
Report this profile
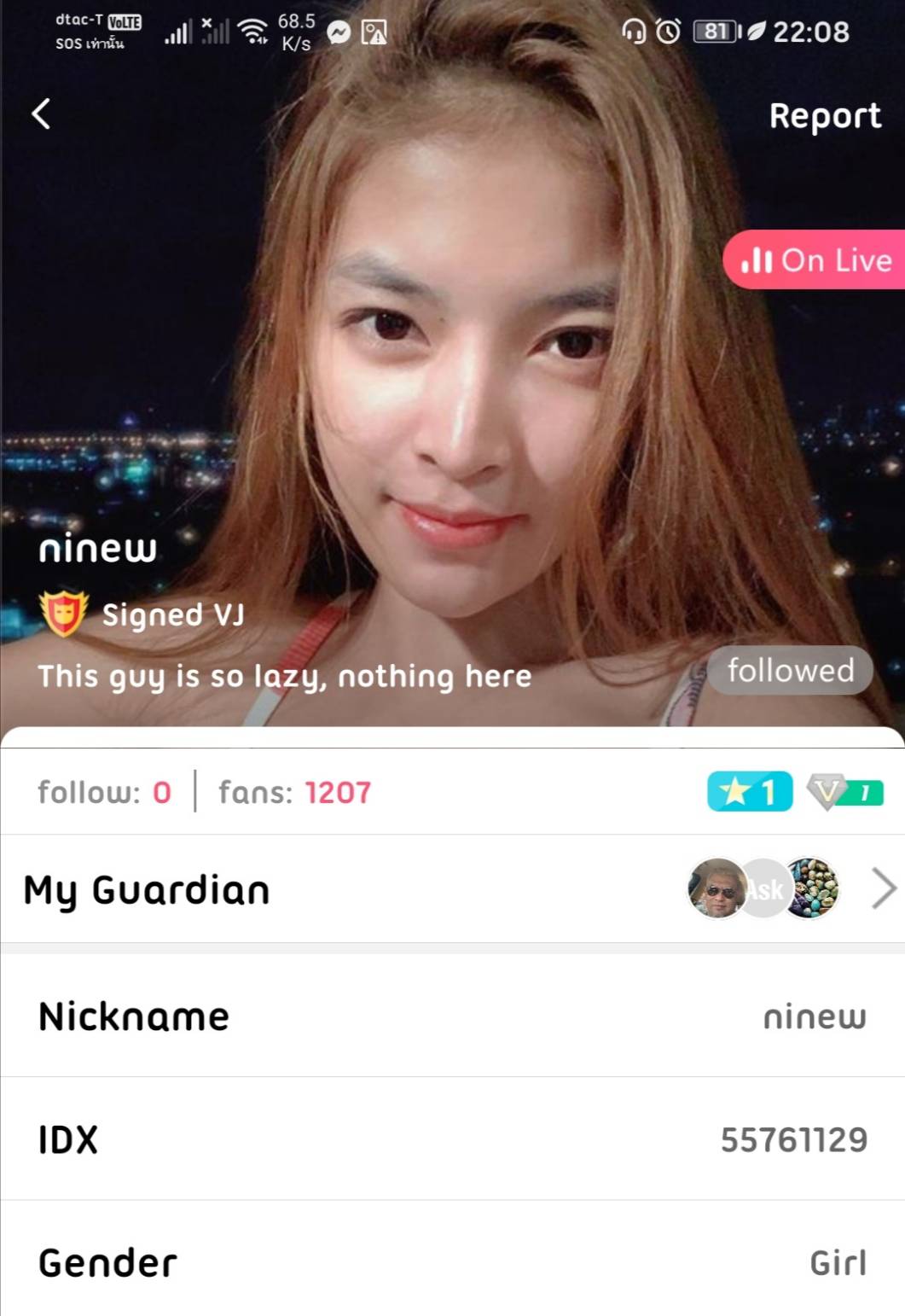pyautogui.click(x=824, y=116)
